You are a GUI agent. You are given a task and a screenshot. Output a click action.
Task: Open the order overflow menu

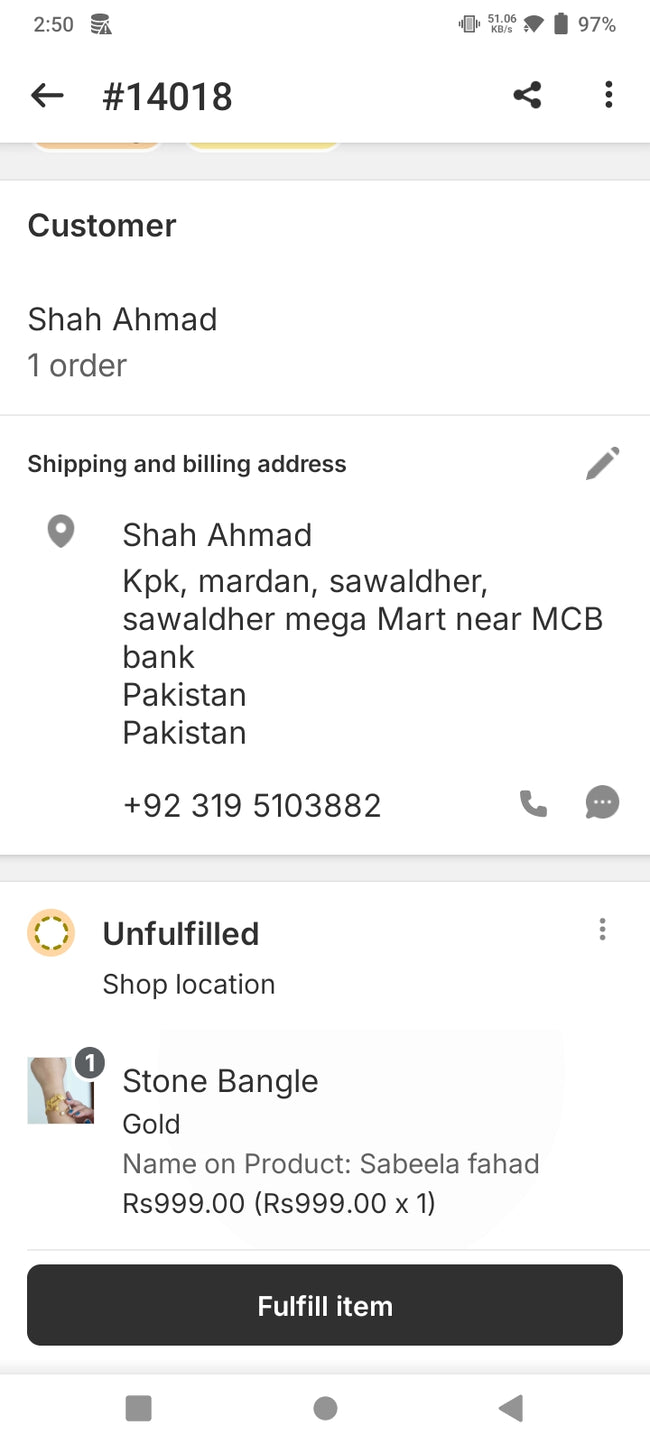tap(608, 96)
